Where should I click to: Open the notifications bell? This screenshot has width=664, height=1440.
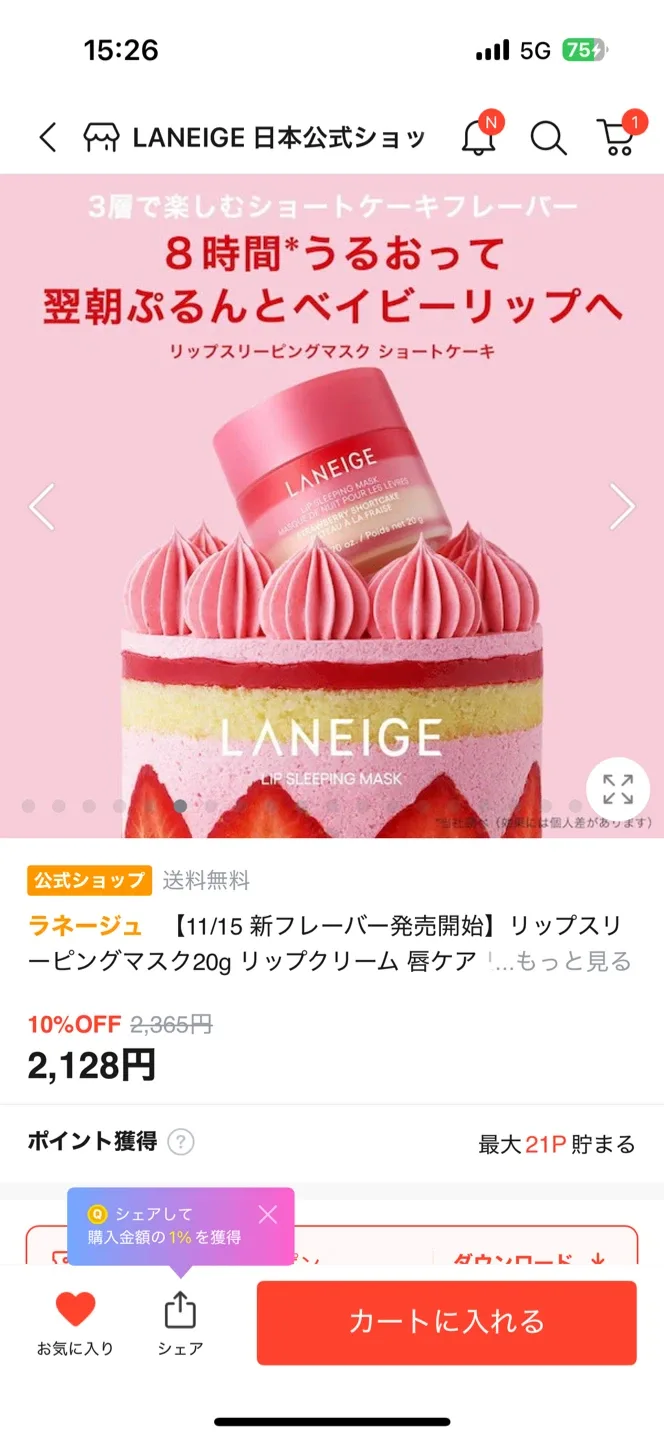[479, 138]
